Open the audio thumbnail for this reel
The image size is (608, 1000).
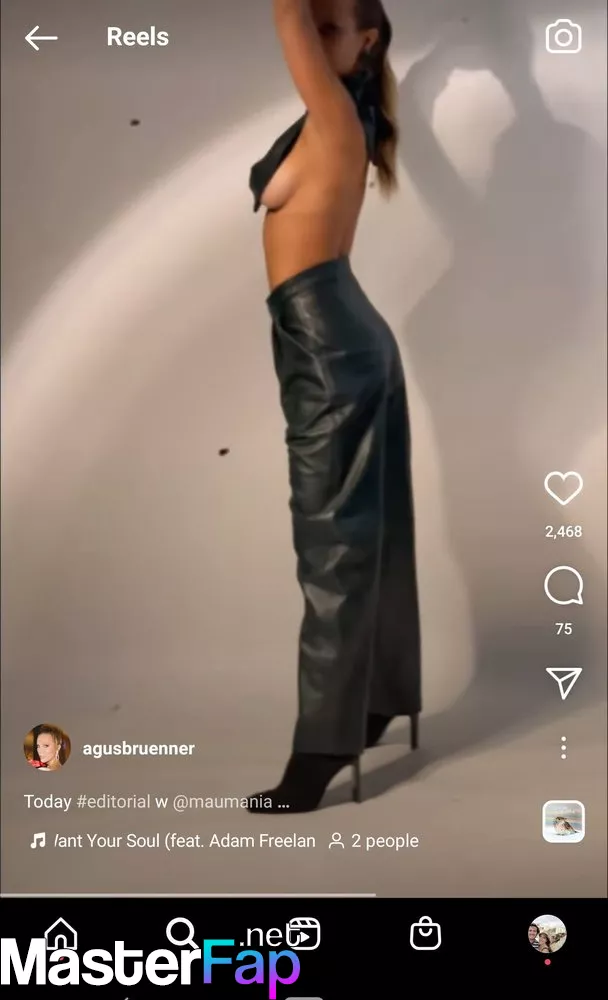(x=563, y=822)
